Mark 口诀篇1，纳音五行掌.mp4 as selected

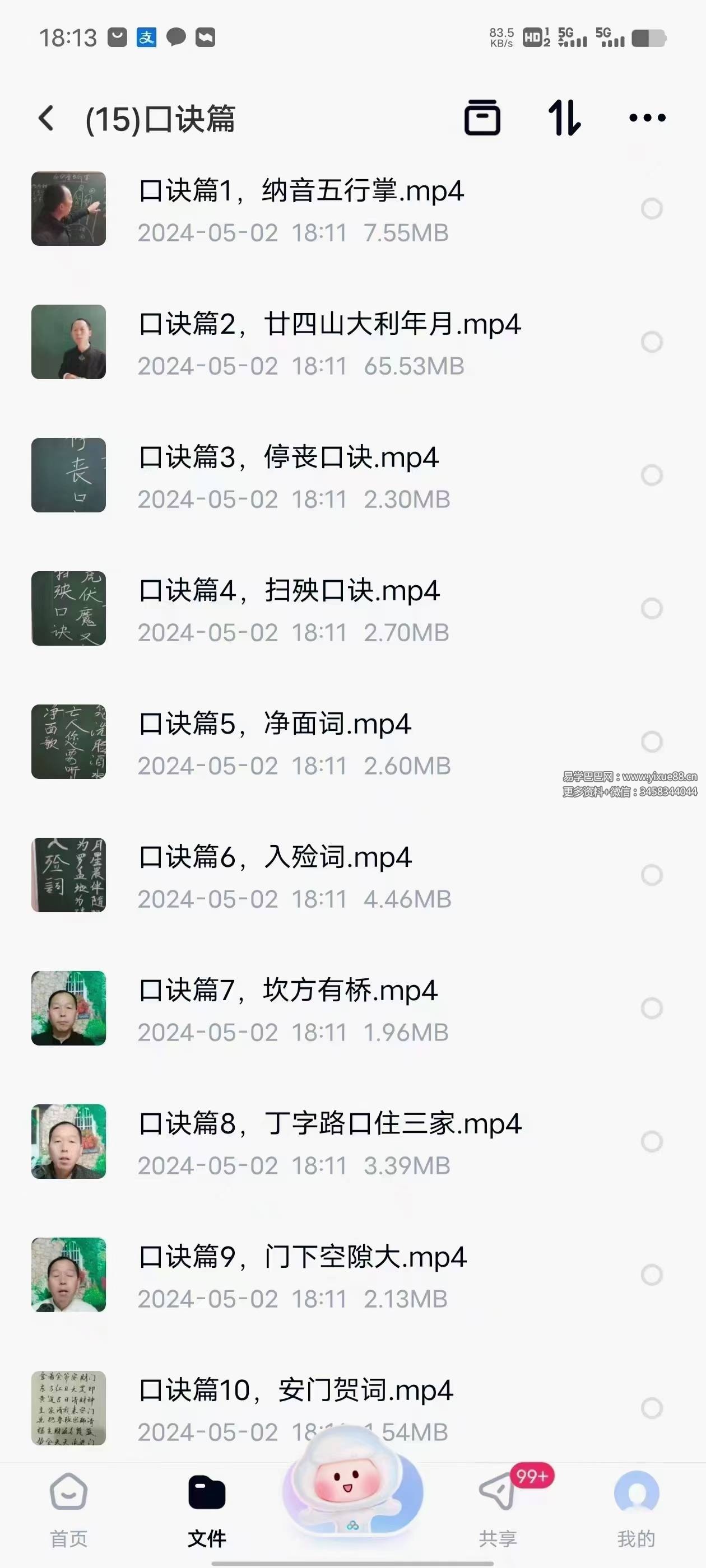point(651,209)
